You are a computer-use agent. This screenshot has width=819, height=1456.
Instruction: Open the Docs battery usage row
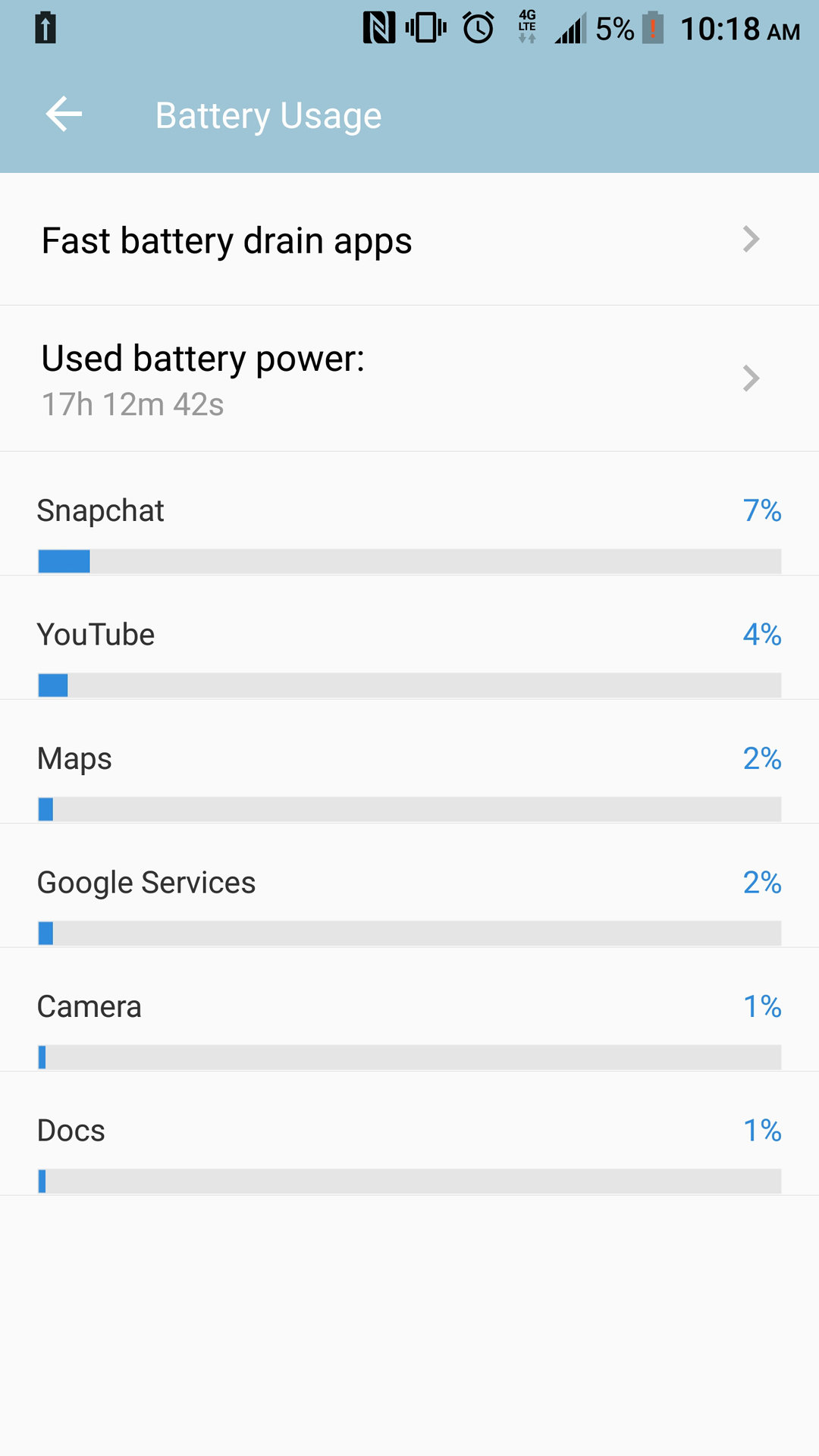point(409,1142)
